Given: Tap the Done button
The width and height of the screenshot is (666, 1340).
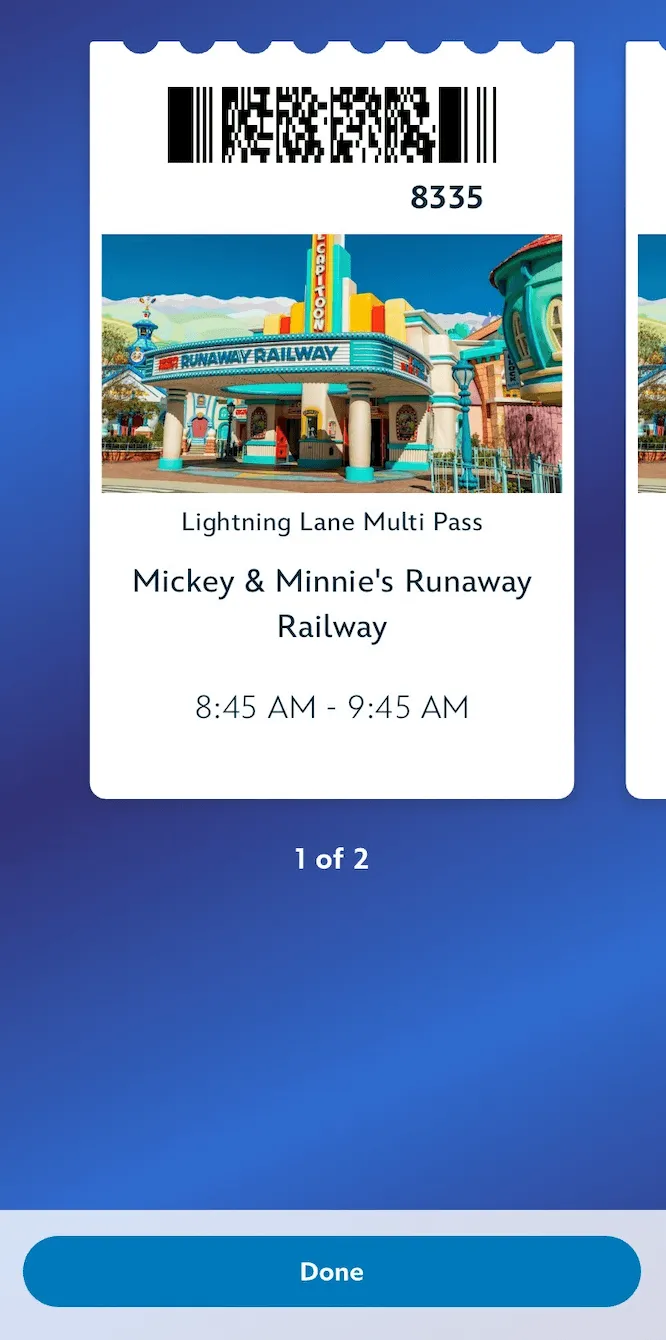Looking at the screenshot, I should 332,1271.
